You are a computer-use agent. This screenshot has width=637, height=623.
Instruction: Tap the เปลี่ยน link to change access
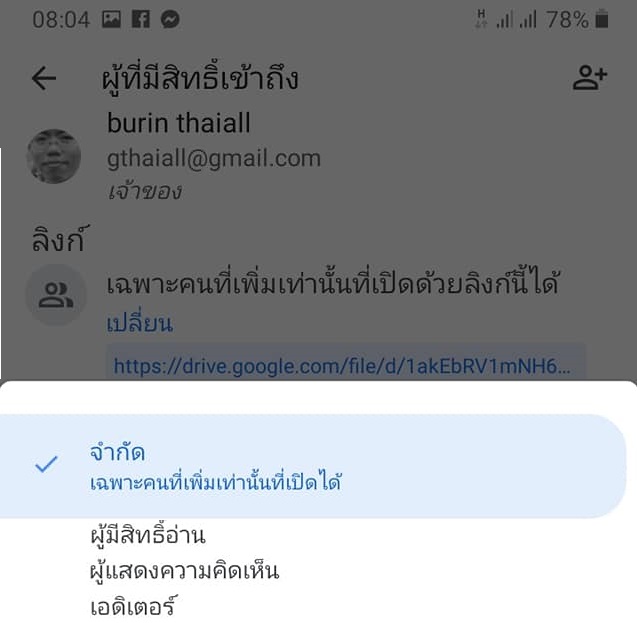tap(139, 324)
